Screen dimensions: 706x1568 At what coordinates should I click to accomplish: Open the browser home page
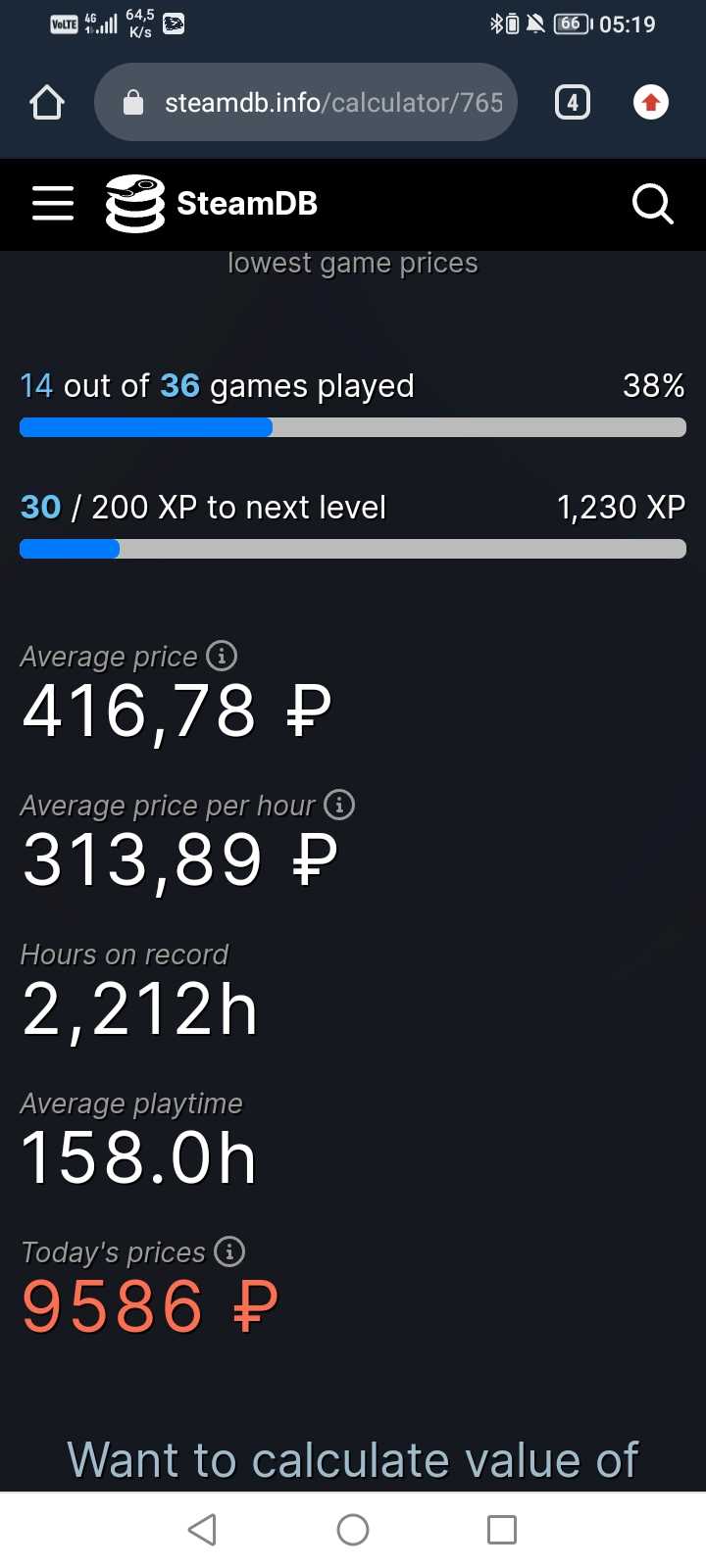click(x=47, y=102)
